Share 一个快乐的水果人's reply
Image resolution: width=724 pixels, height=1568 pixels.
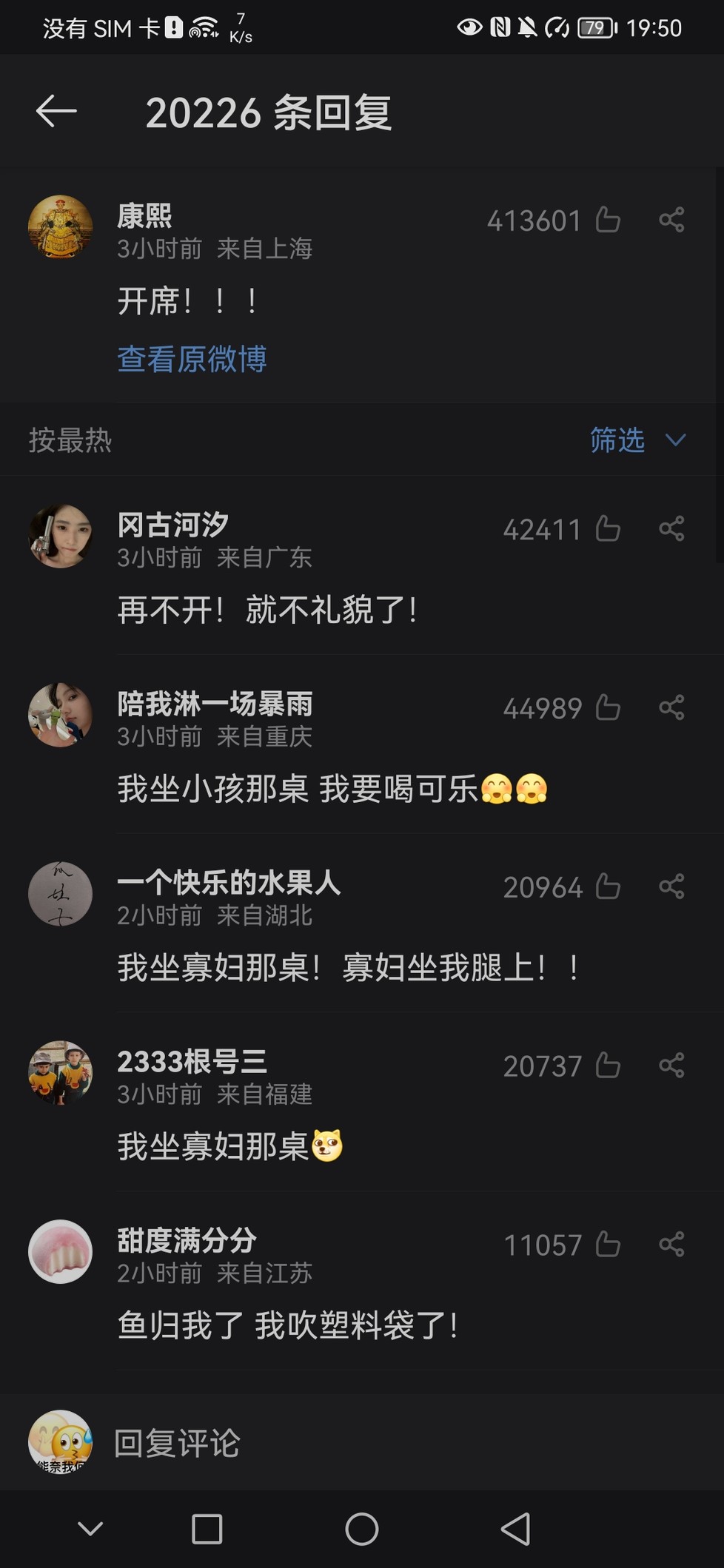pyautogui.click(x=671, y=886)
